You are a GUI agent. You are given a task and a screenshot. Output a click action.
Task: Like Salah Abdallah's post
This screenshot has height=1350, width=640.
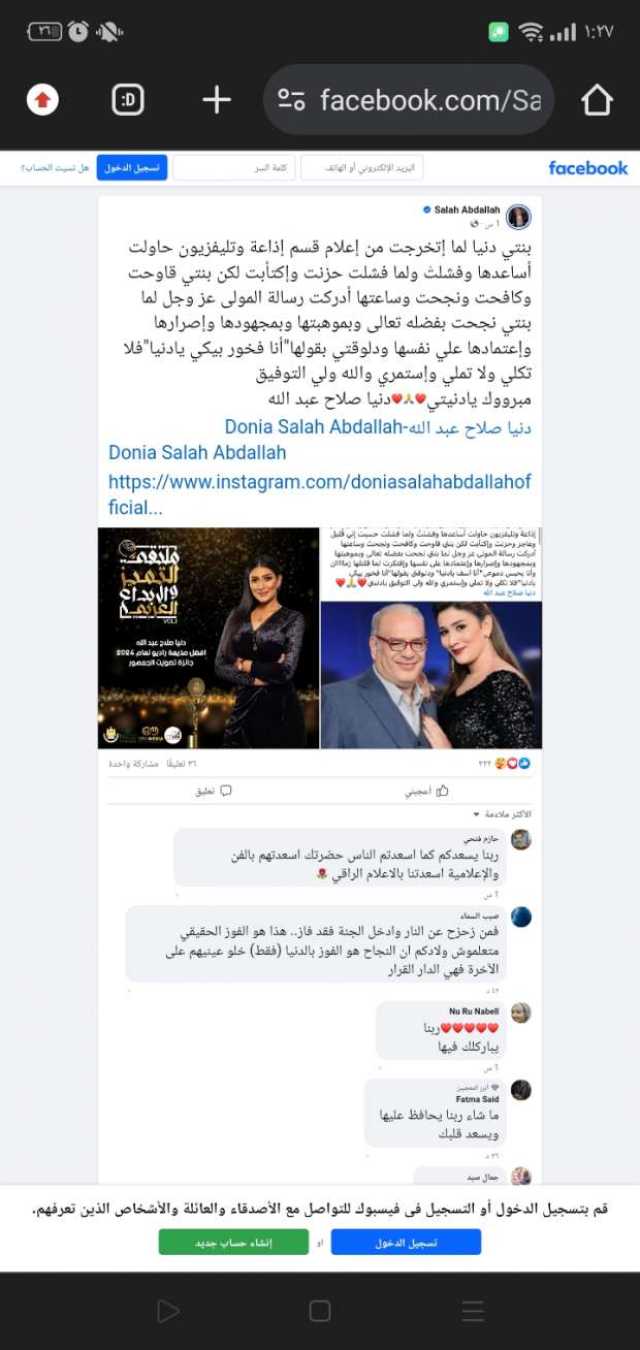coord(427,790)
